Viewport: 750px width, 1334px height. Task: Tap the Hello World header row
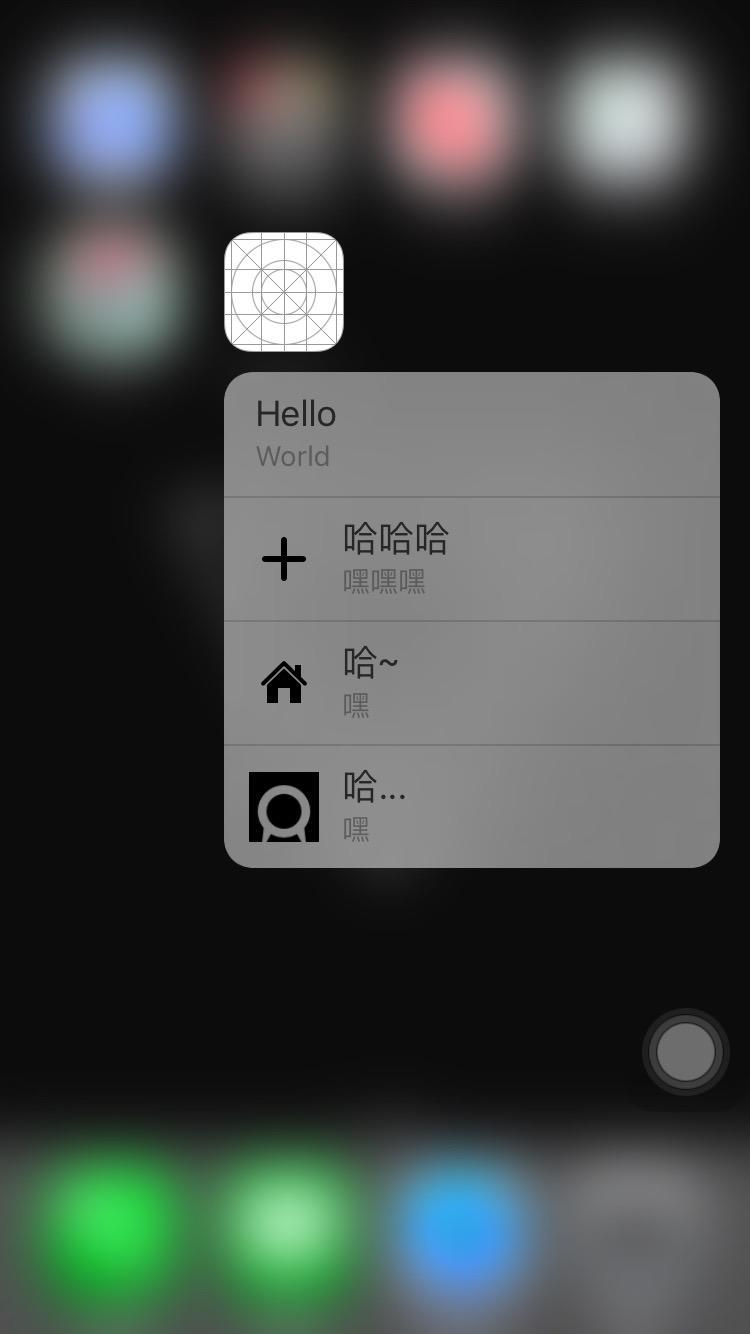[x=470, y=432]
